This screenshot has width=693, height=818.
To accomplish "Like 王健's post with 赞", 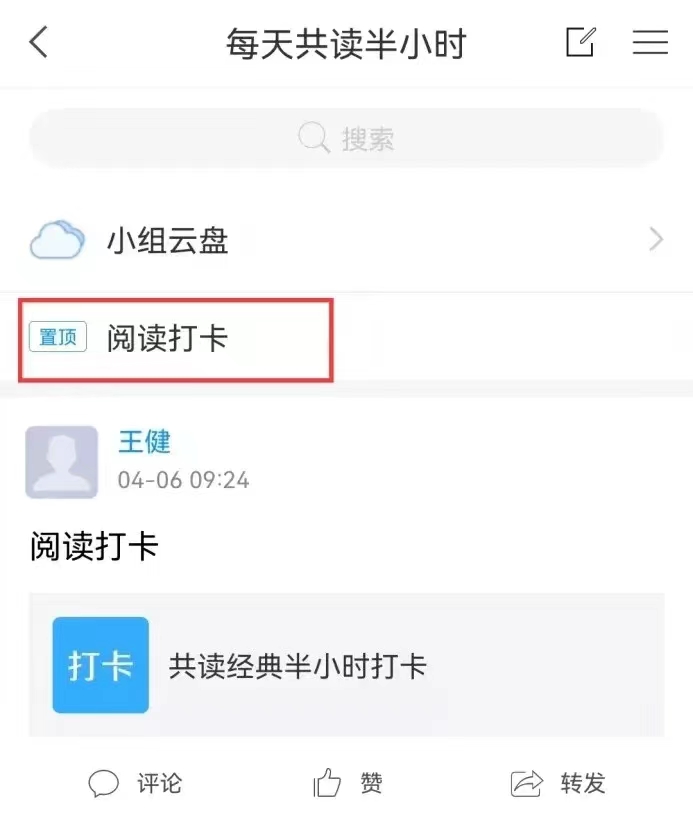I will click(x=348, y=783).
